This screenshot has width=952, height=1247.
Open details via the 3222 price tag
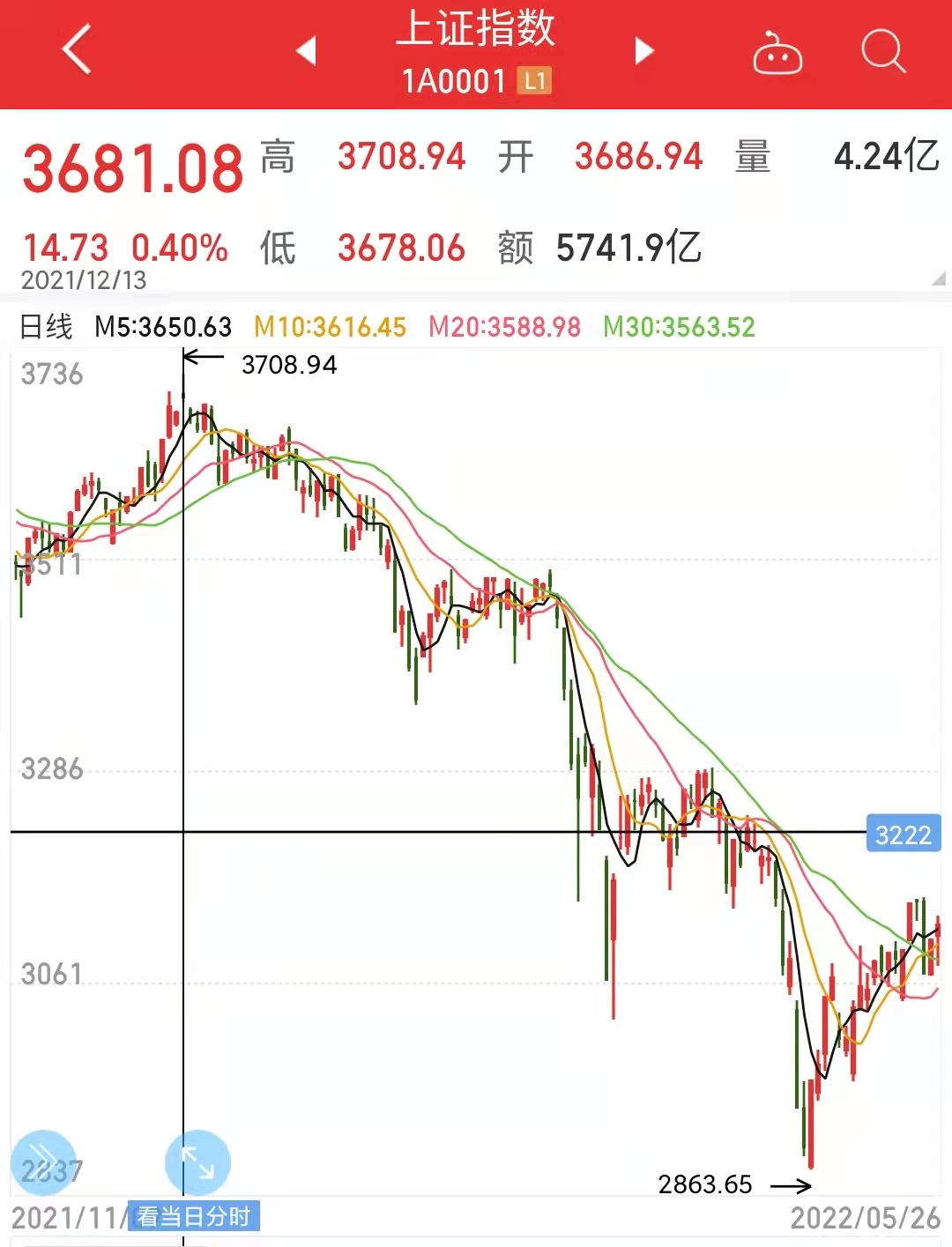(903, 834)
